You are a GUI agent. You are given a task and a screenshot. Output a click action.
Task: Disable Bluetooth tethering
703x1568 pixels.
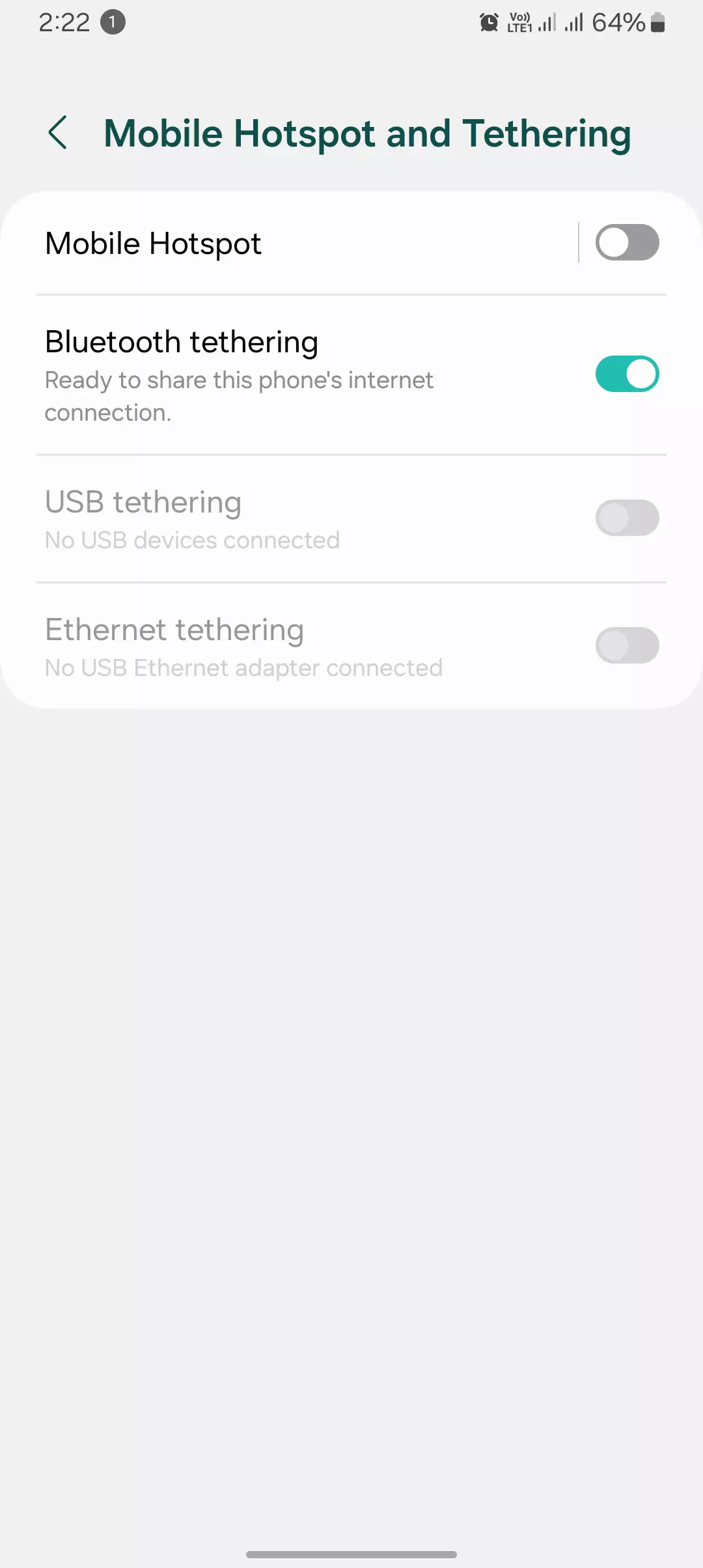(x=627, y=374)
